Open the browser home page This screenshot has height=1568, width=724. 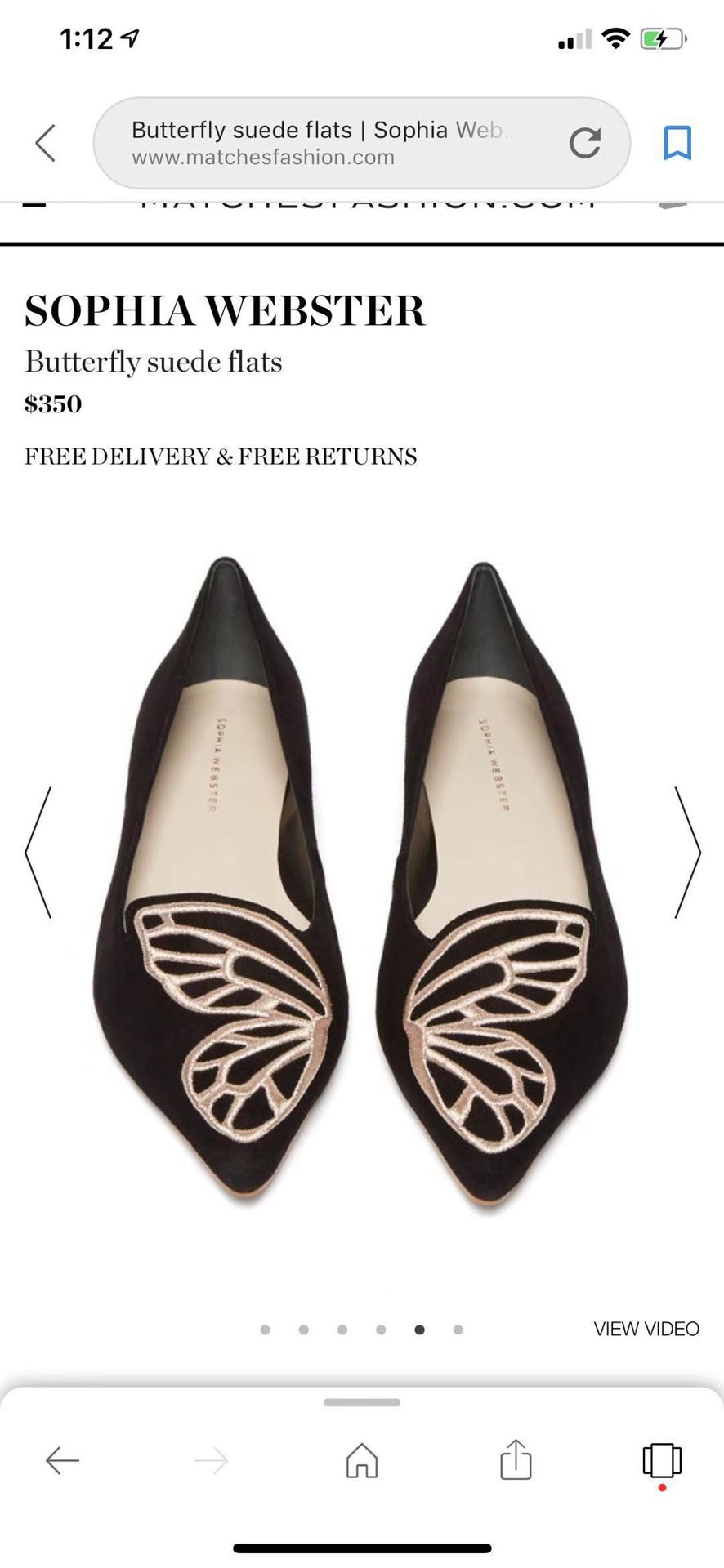362,1460
